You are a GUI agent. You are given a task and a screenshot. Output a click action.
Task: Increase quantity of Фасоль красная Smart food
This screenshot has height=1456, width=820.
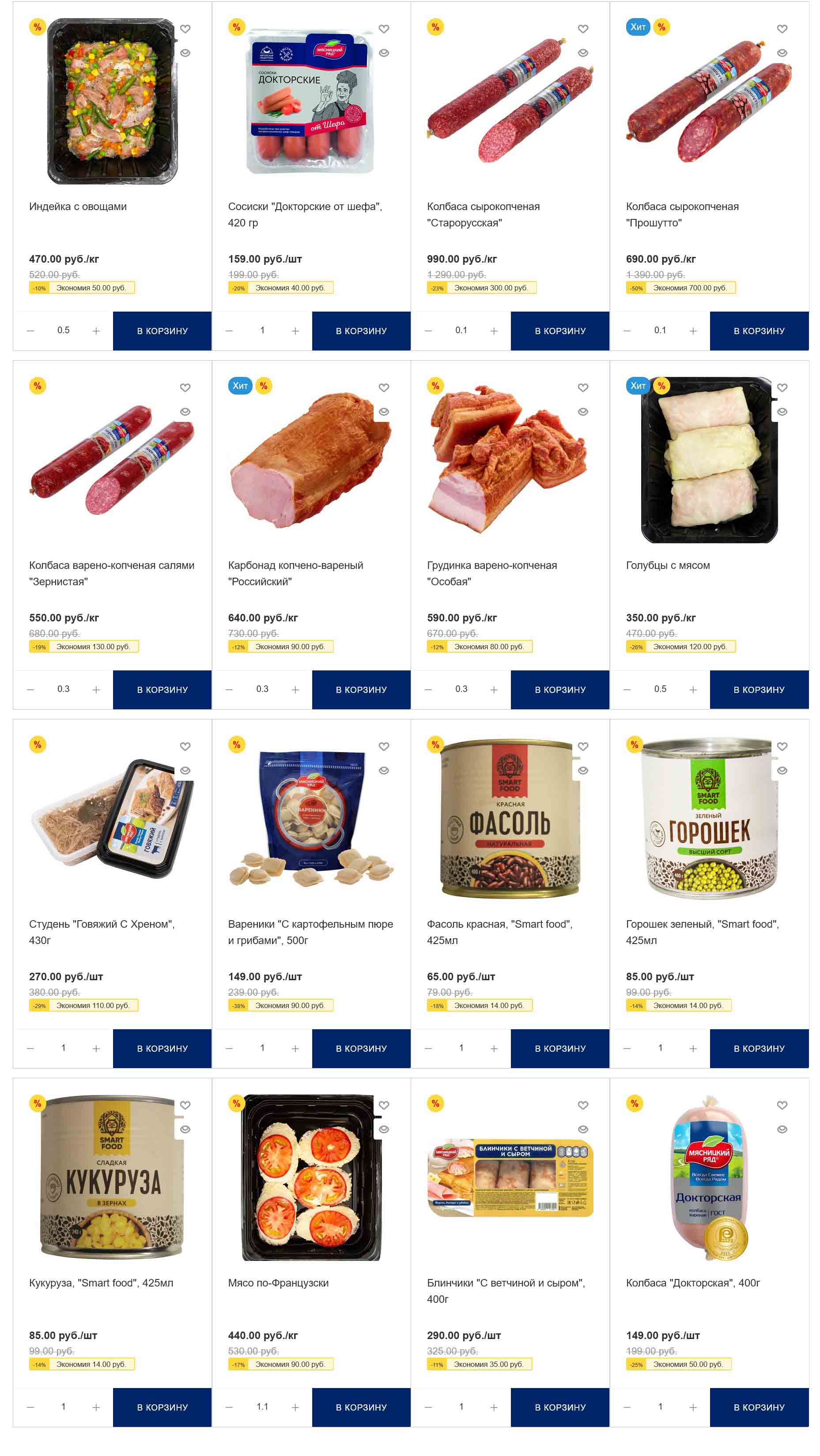494,1049
